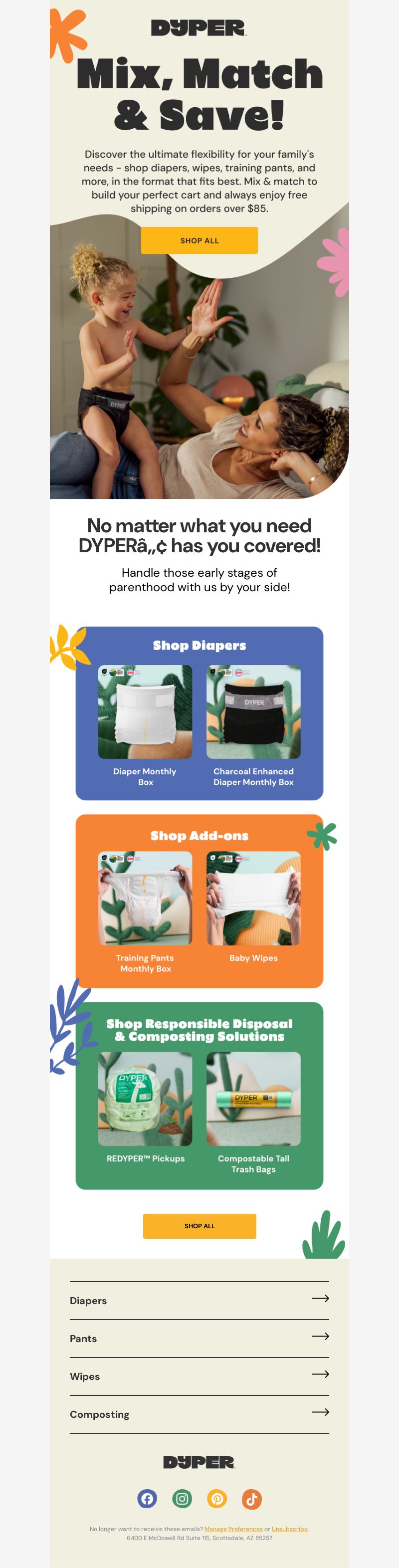Open the Instagram icon link

[182, 1498]
